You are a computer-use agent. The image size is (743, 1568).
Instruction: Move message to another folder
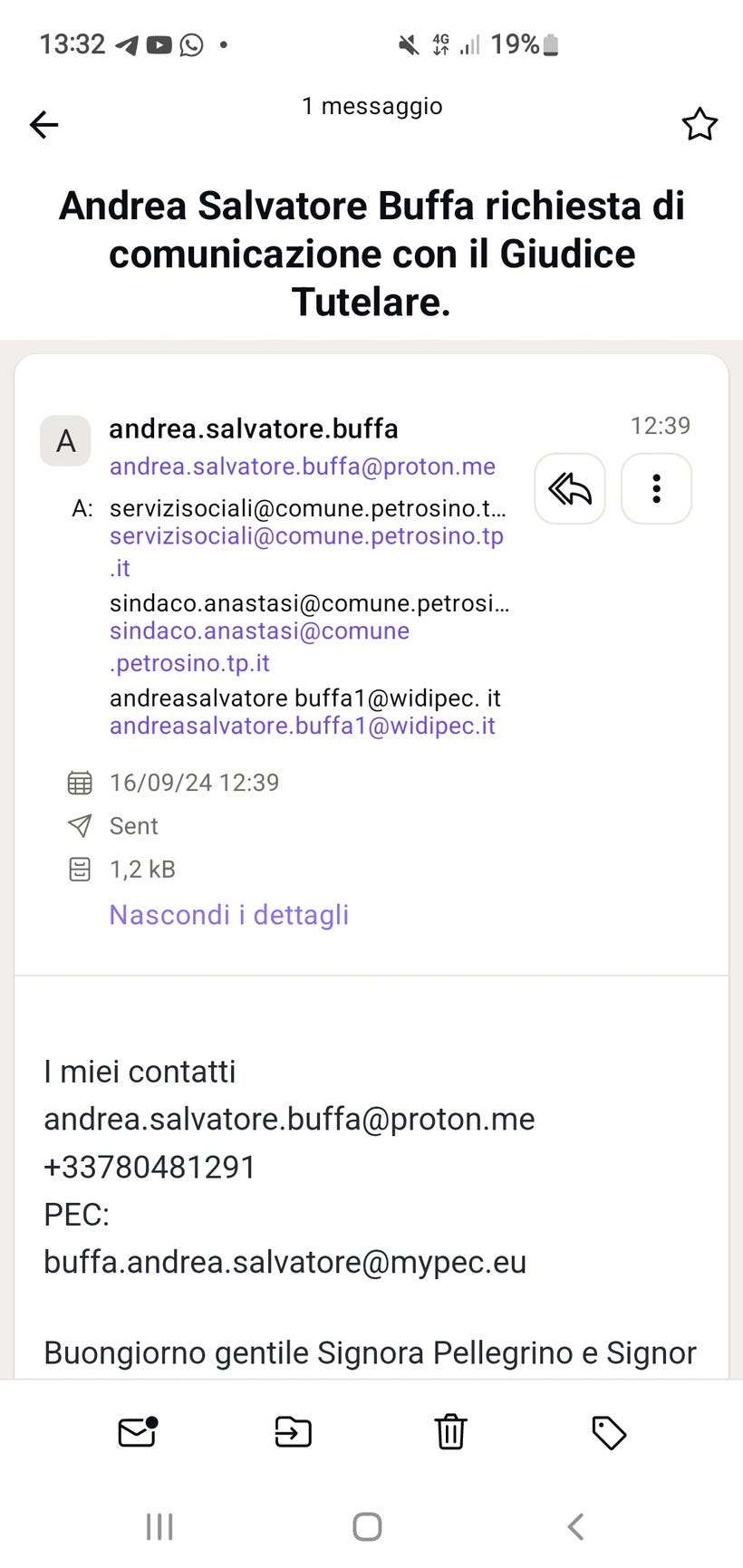tap(293, 1432)
